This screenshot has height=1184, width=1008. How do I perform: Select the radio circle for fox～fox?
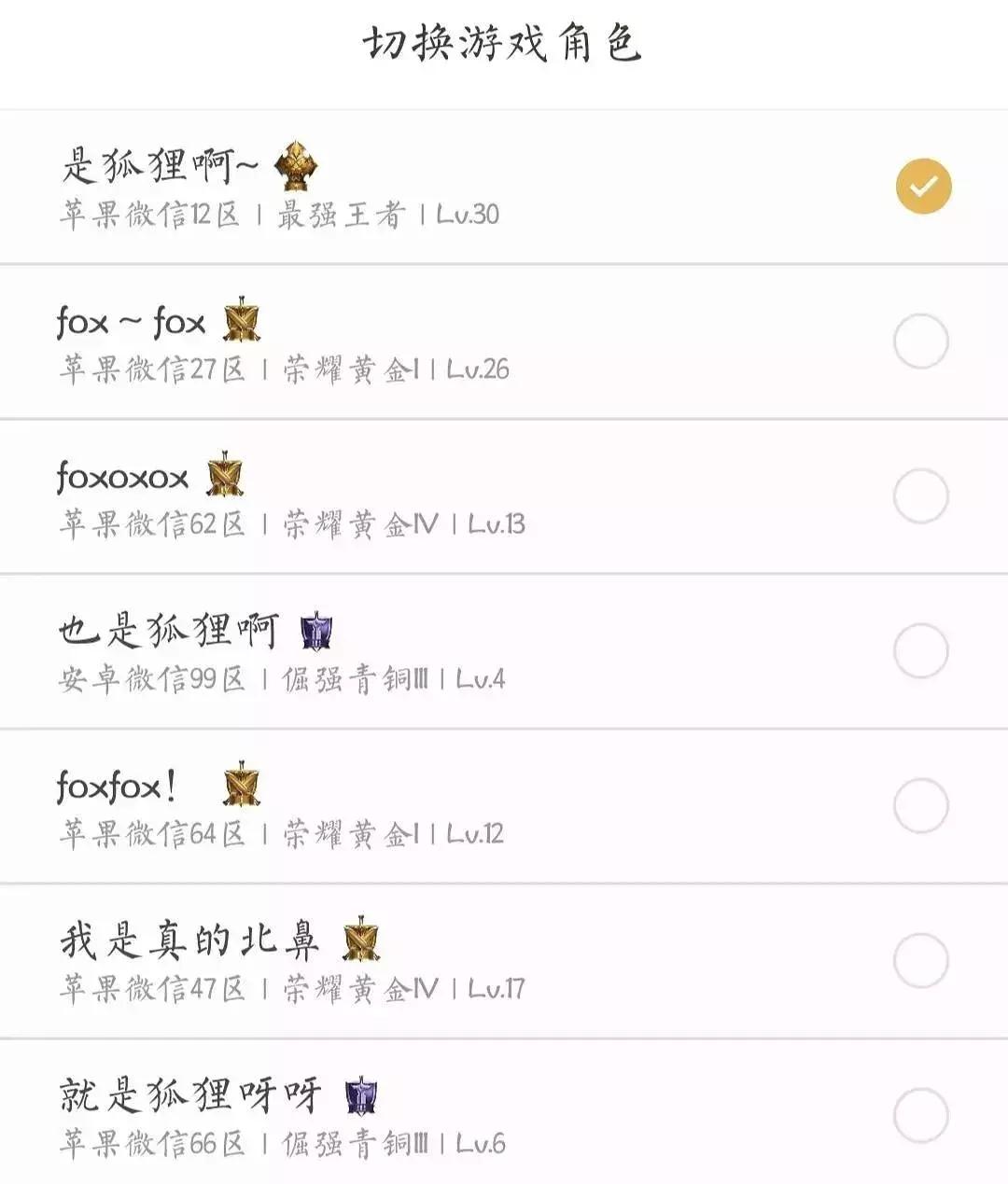click(x=923, y=341)
